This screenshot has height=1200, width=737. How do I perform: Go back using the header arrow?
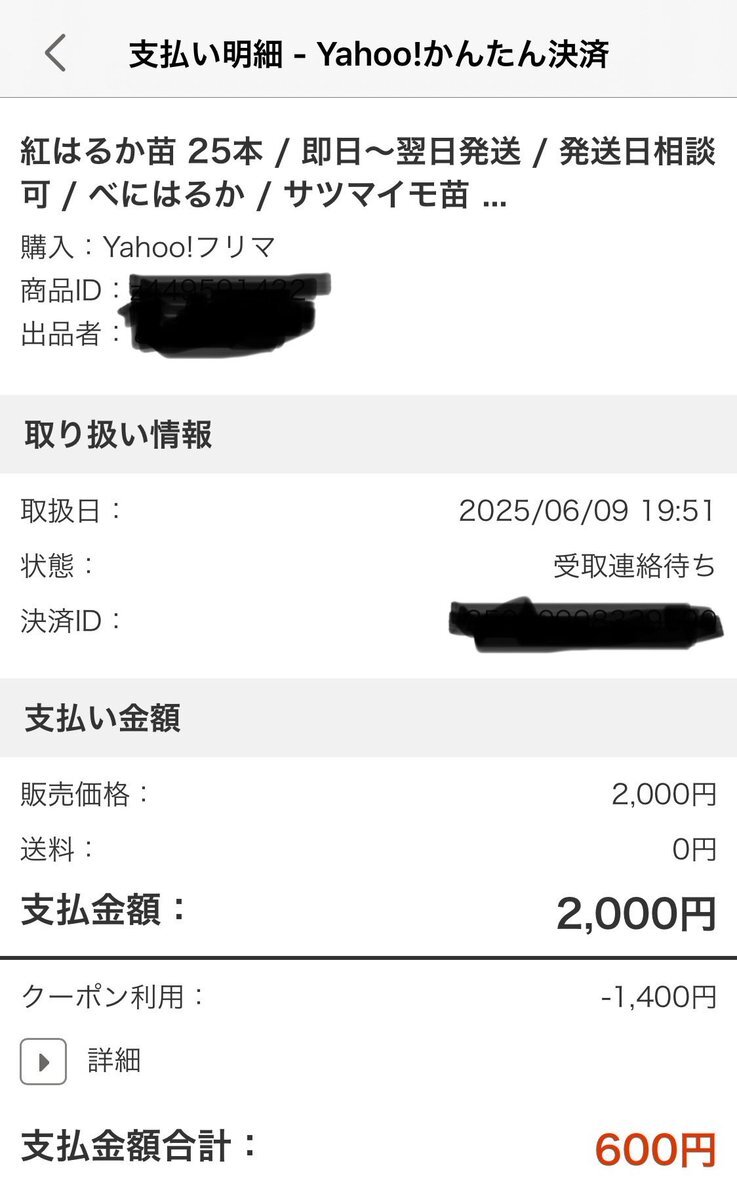[56, 52]
